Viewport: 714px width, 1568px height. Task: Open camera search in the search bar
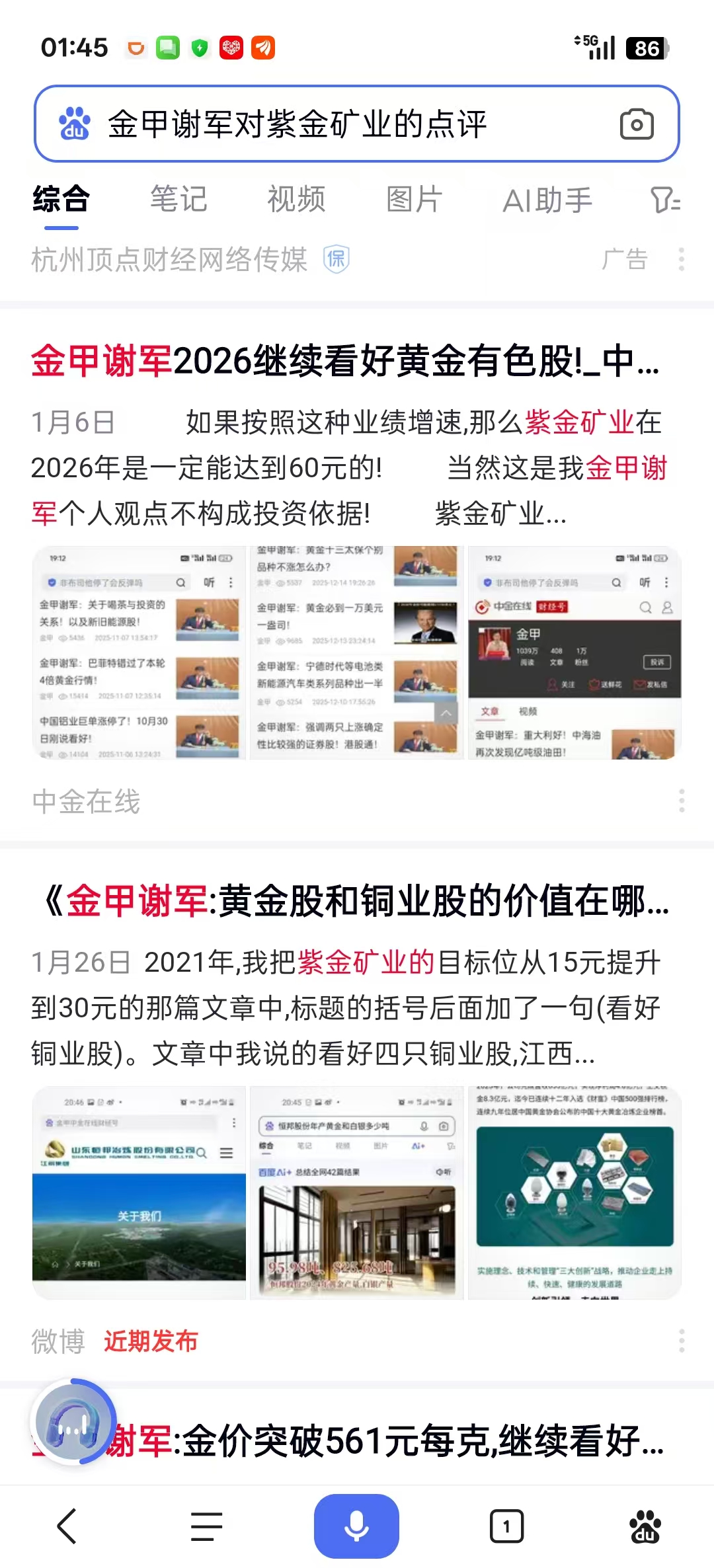(637, 124)
